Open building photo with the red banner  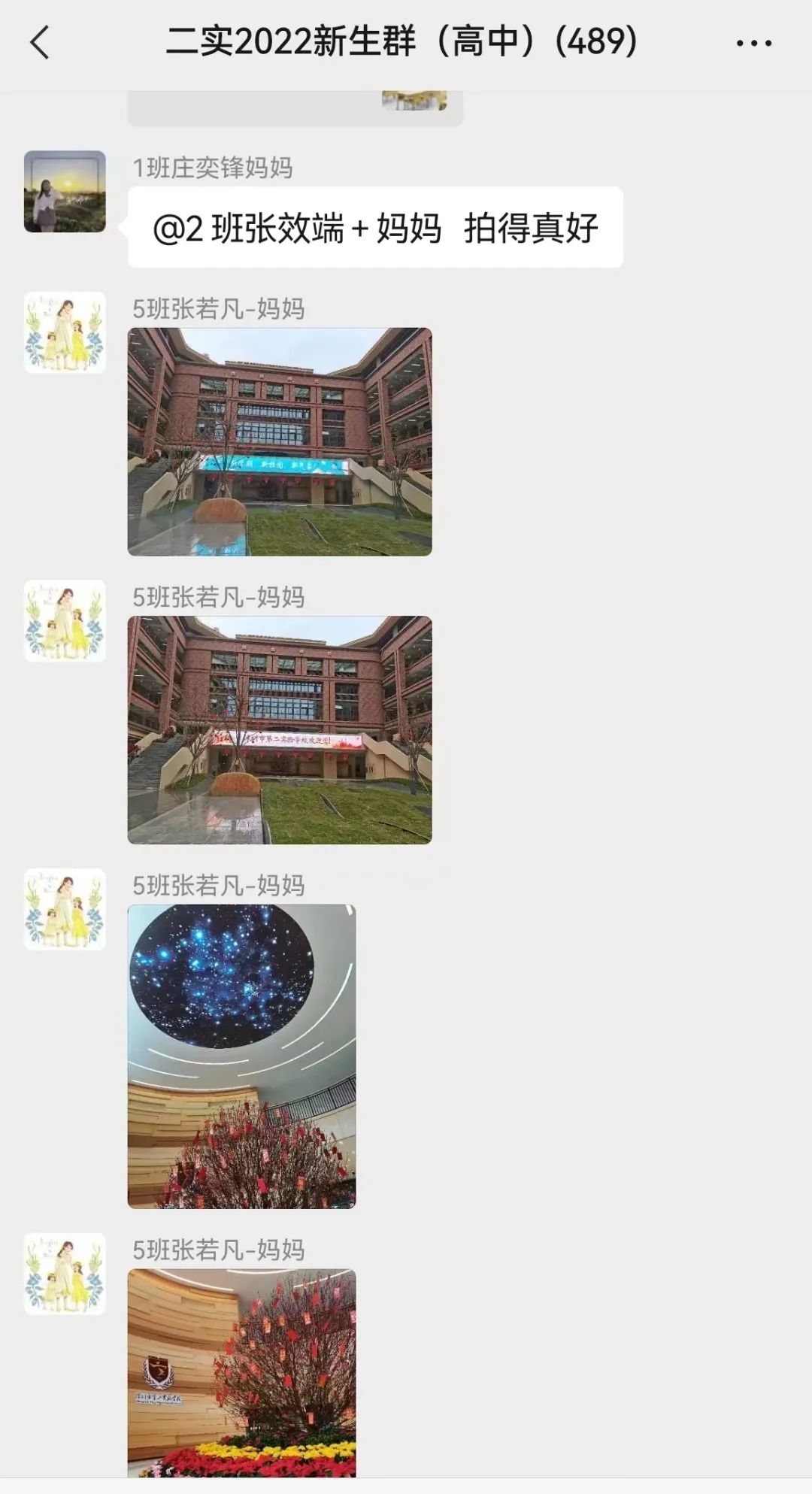click(x=280, y=730)
